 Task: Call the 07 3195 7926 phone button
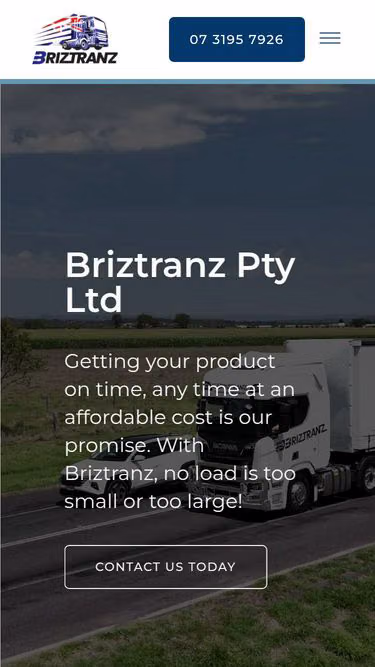click(237, 40)
